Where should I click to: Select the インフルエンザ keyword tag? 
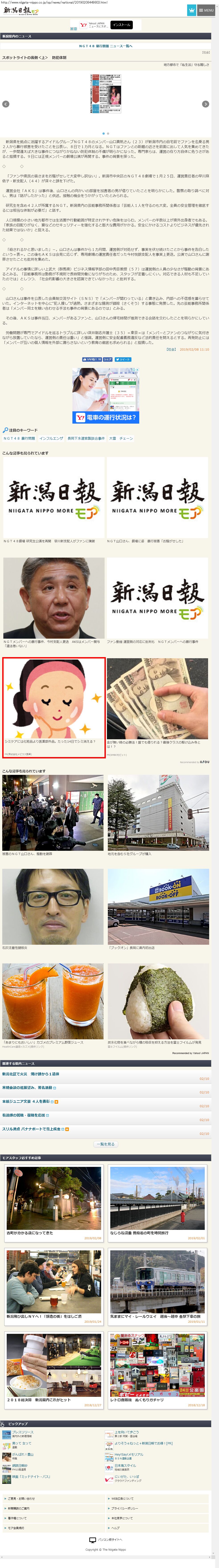(x=51, y=438)
